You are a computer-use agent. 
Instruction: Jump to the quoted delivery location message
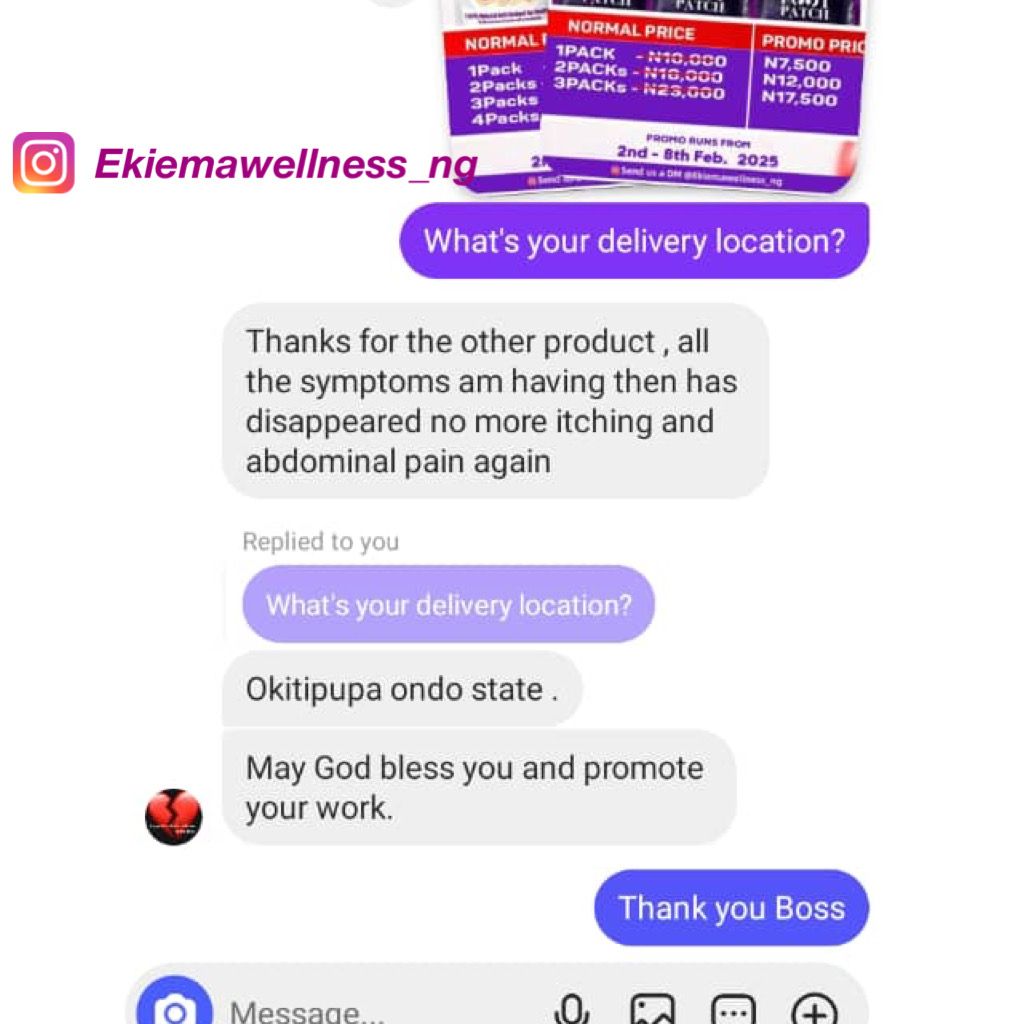448,605
